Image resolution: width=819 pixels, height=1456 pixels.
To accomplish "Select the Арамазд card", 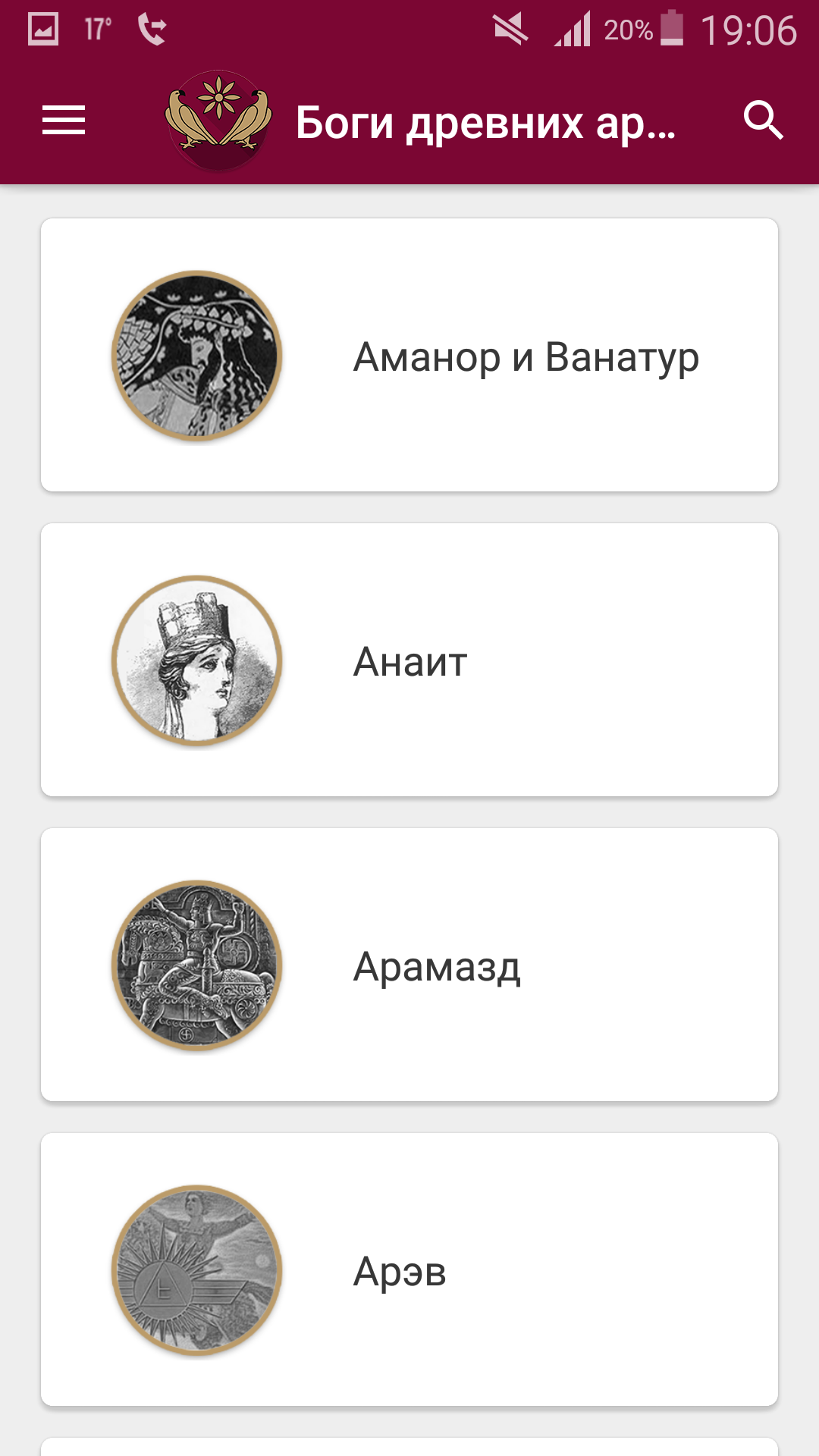I will [x=409, y=965].
